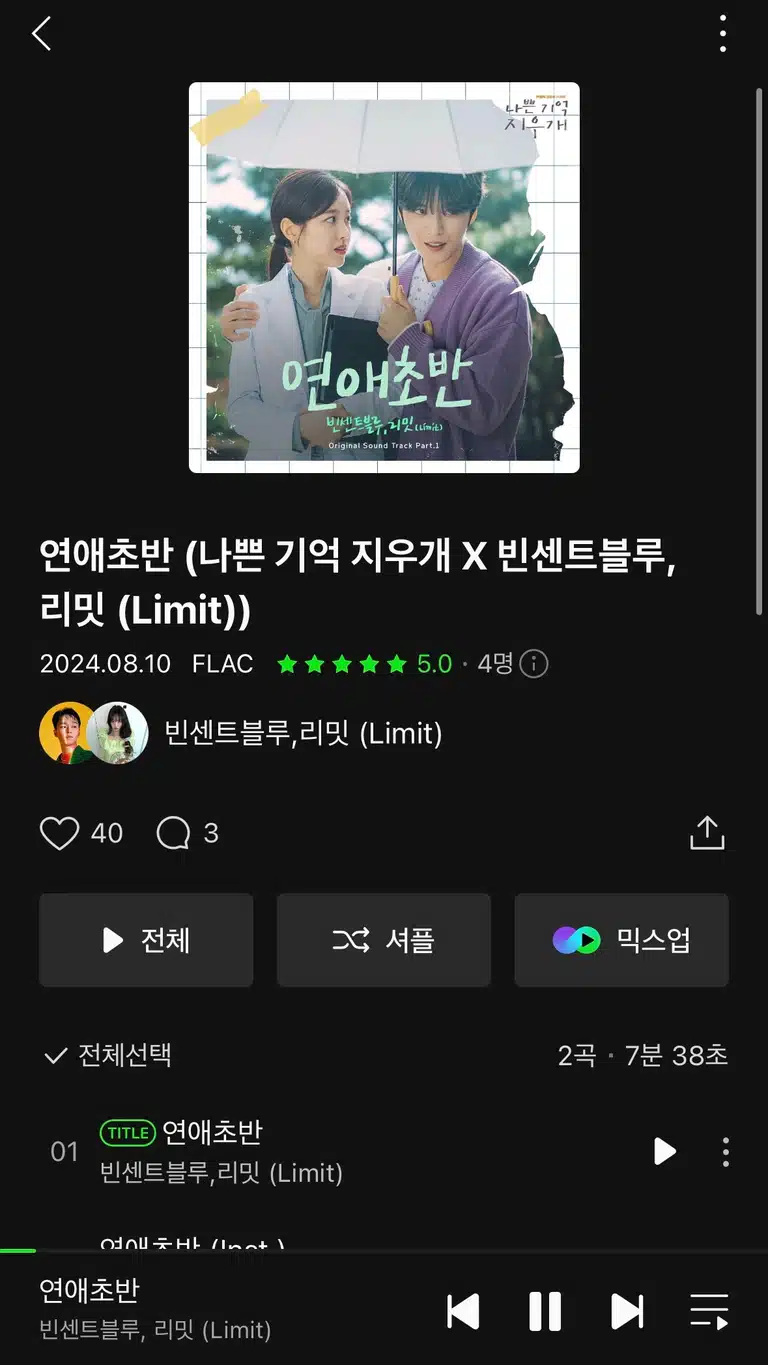Viewport: 768px width, 1365px height.
Task: Open the top-right overflow menu
Action: click(x=723, y=34)
